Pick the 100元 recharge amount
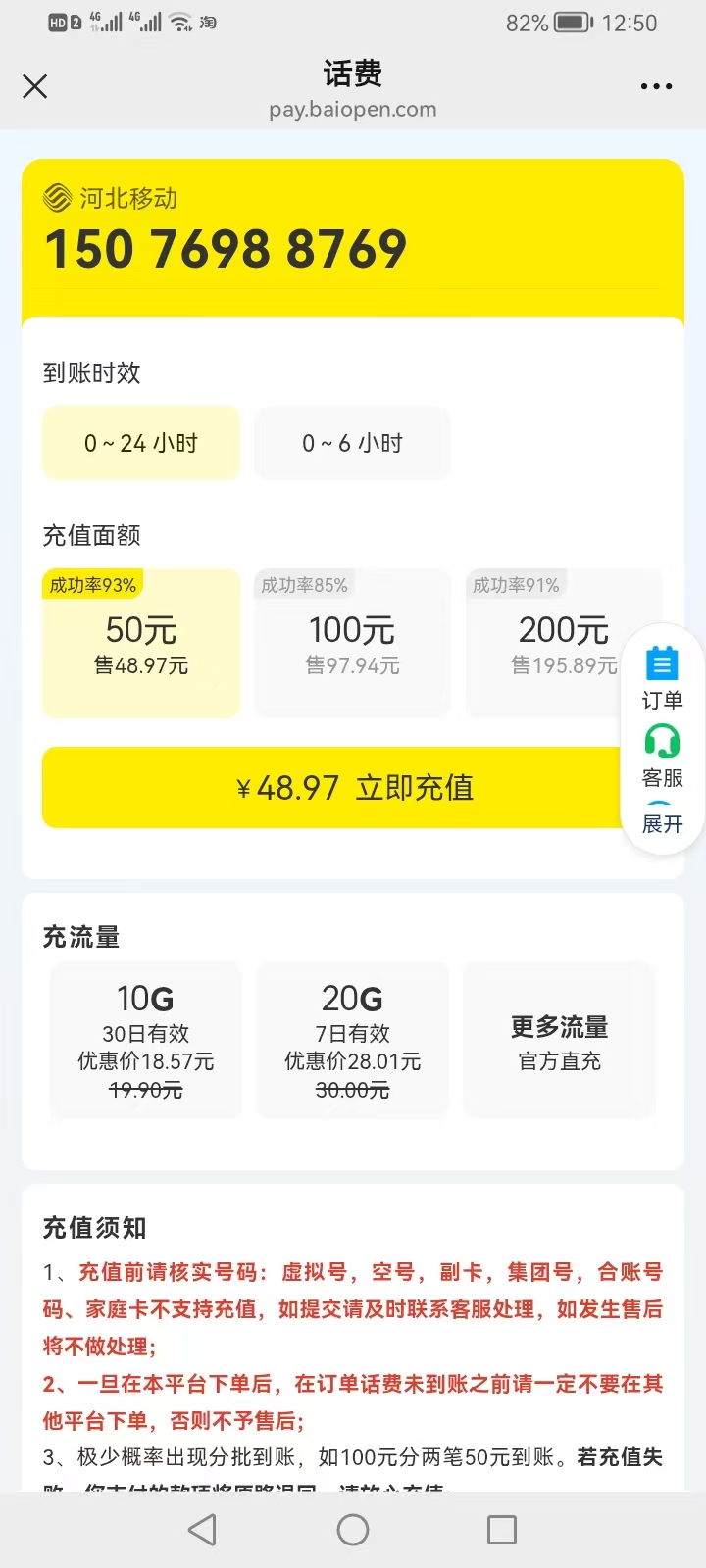 click(352, 643)
